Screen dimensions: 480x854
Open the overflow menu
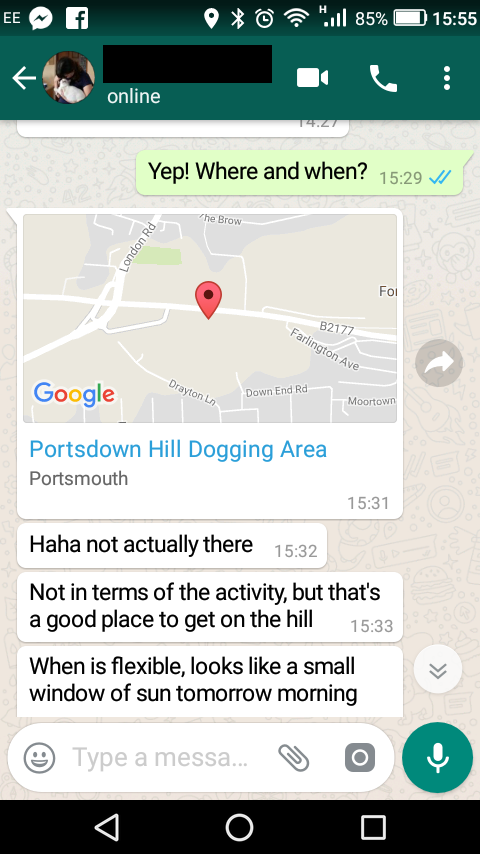pyautogui.click(x=447, y=78)
